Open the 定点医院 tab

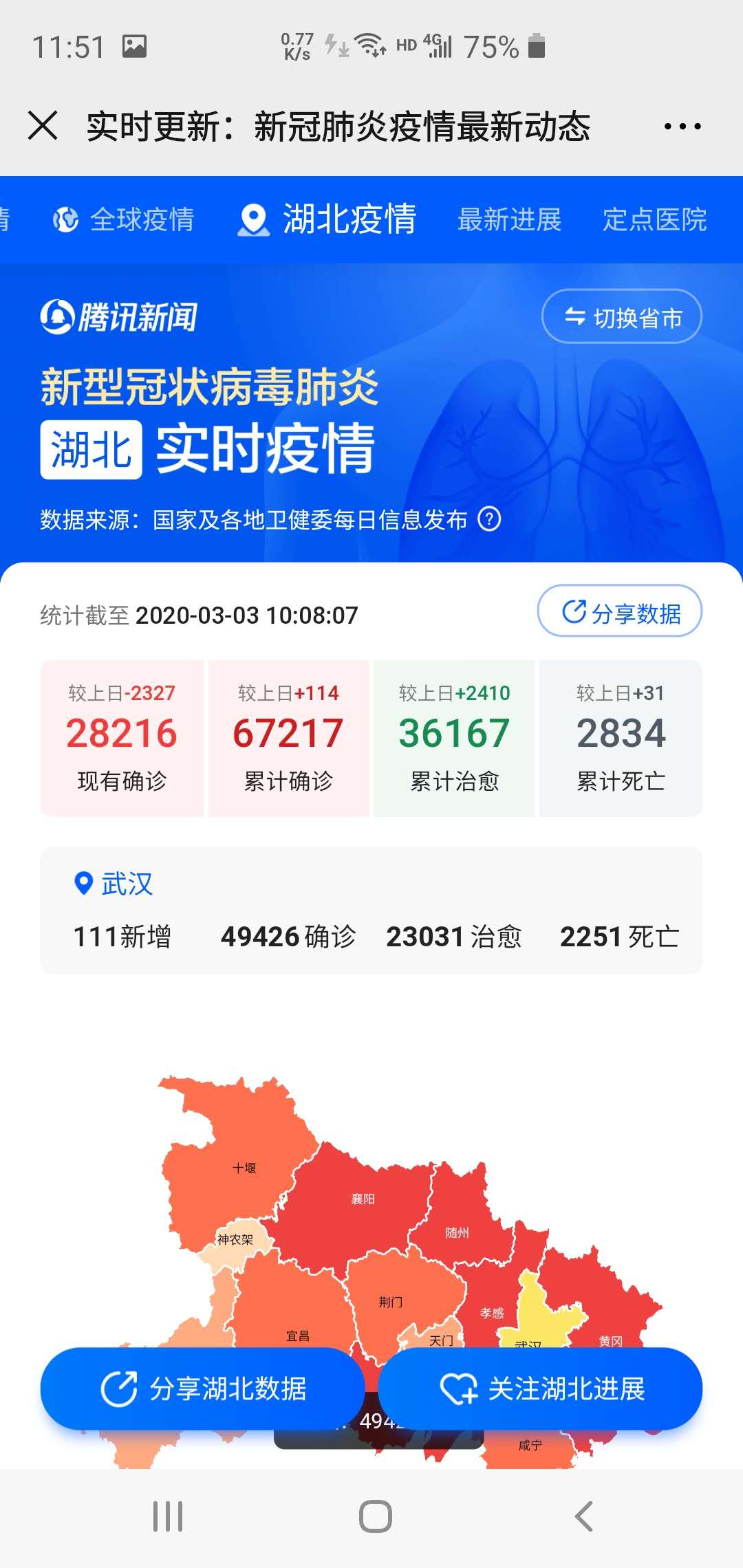(654, 220)
